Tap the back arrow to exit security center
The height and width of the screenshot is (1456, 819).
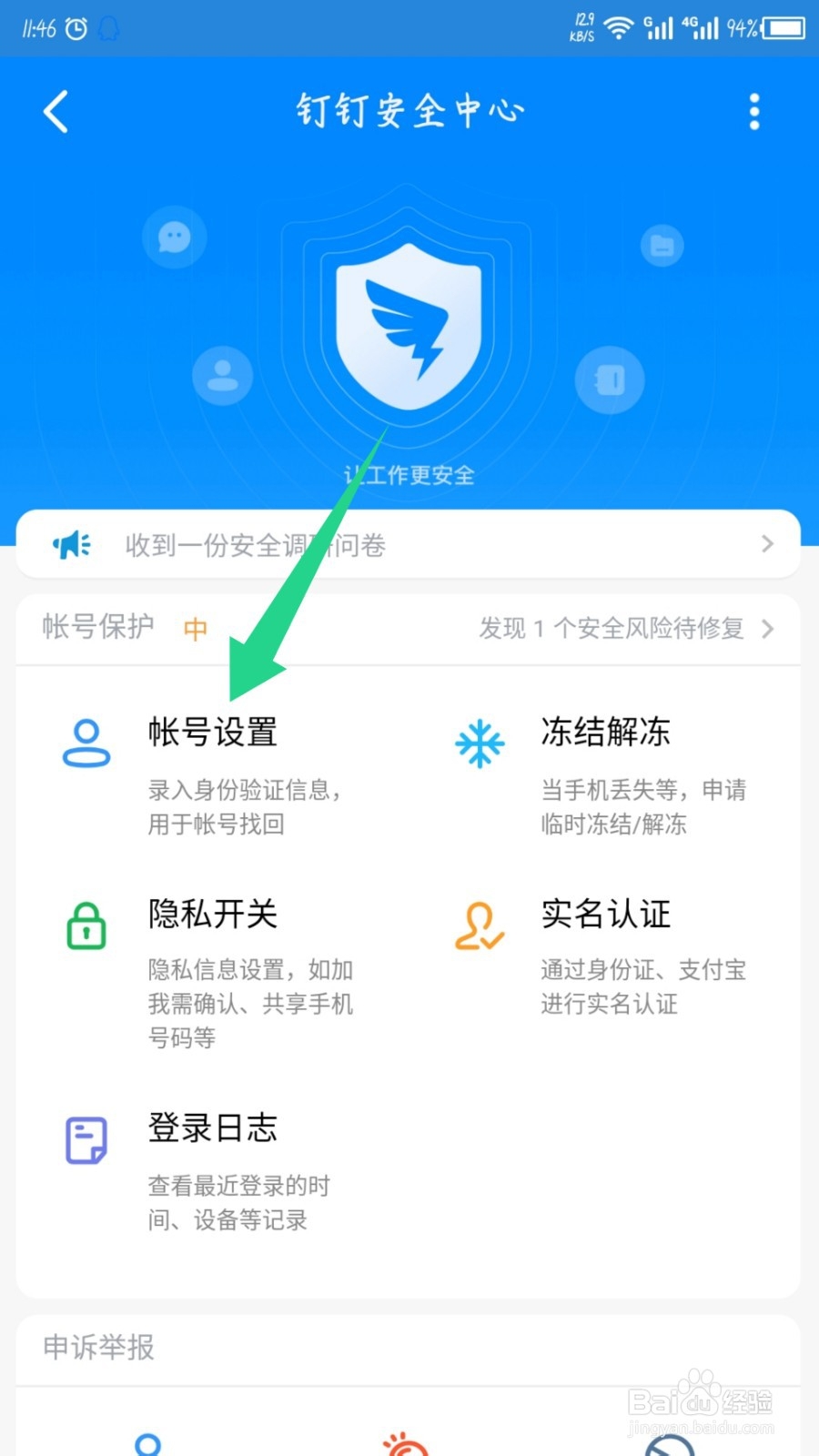tap(55, 110)
